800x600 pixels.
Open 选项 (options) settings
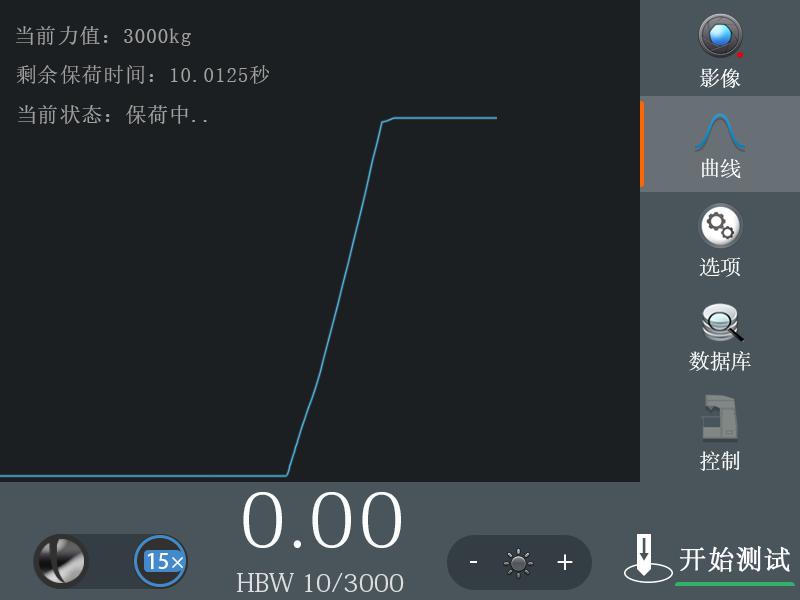pos(720,240)
